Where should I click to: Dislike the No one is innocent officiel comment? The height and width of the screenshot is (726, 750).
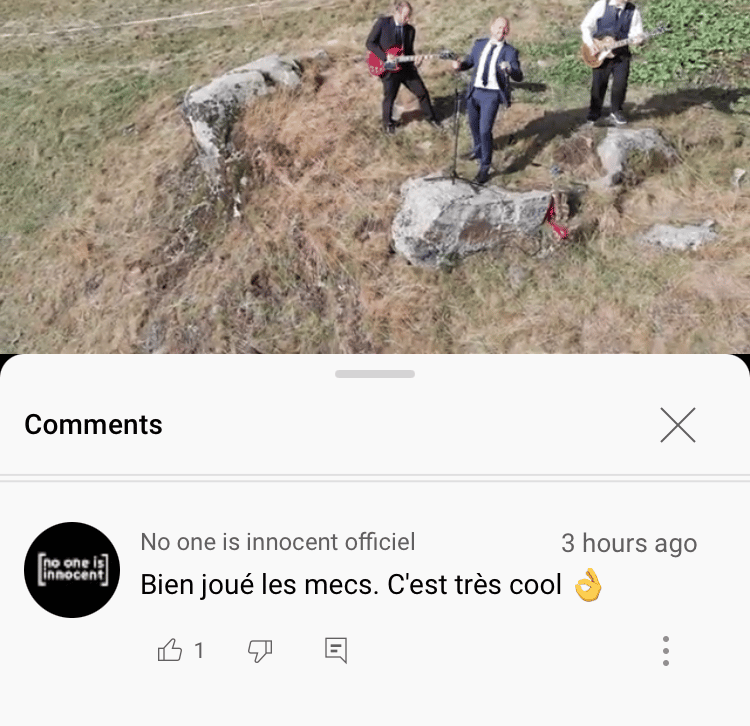tap(260, 651)
